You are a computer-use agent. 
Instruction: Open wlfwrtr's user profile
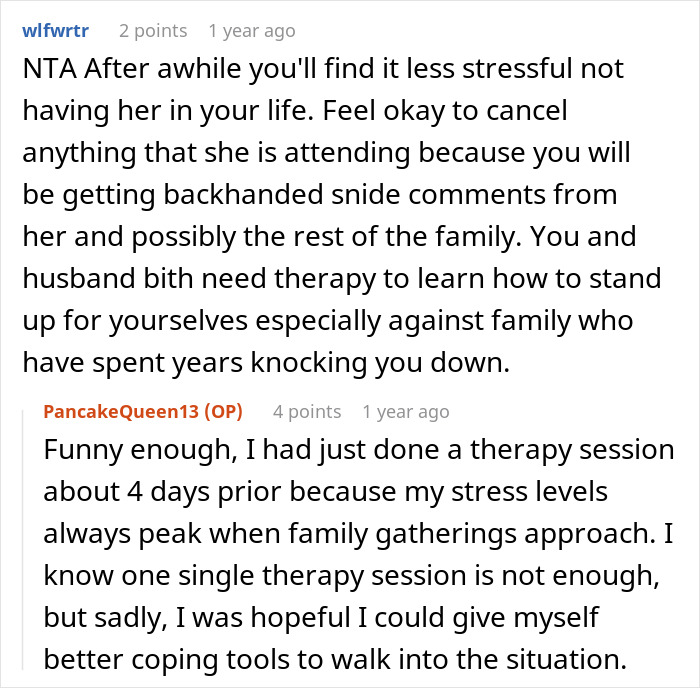(x=55, y=31)
